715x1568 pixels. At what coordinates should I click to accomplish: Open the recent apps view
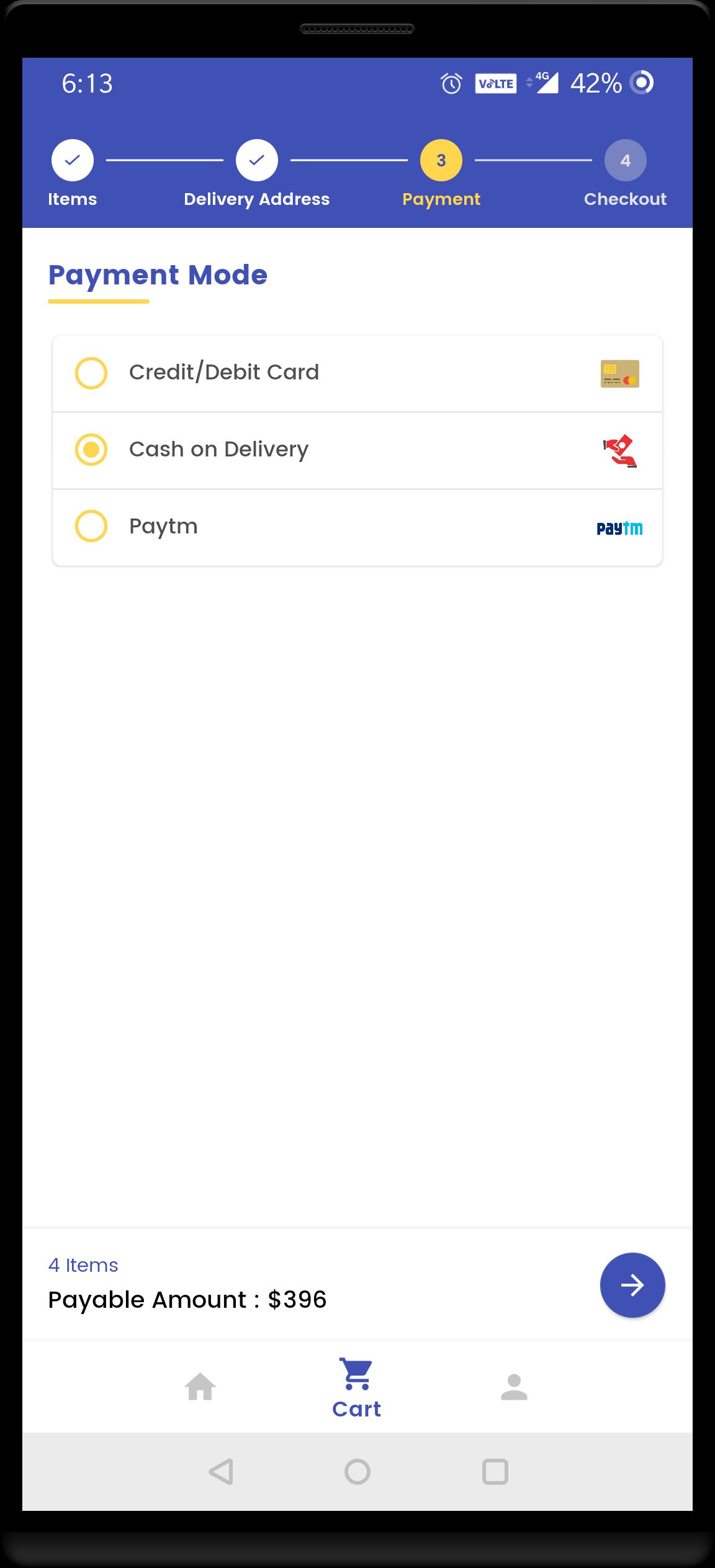coord(495,1471)
